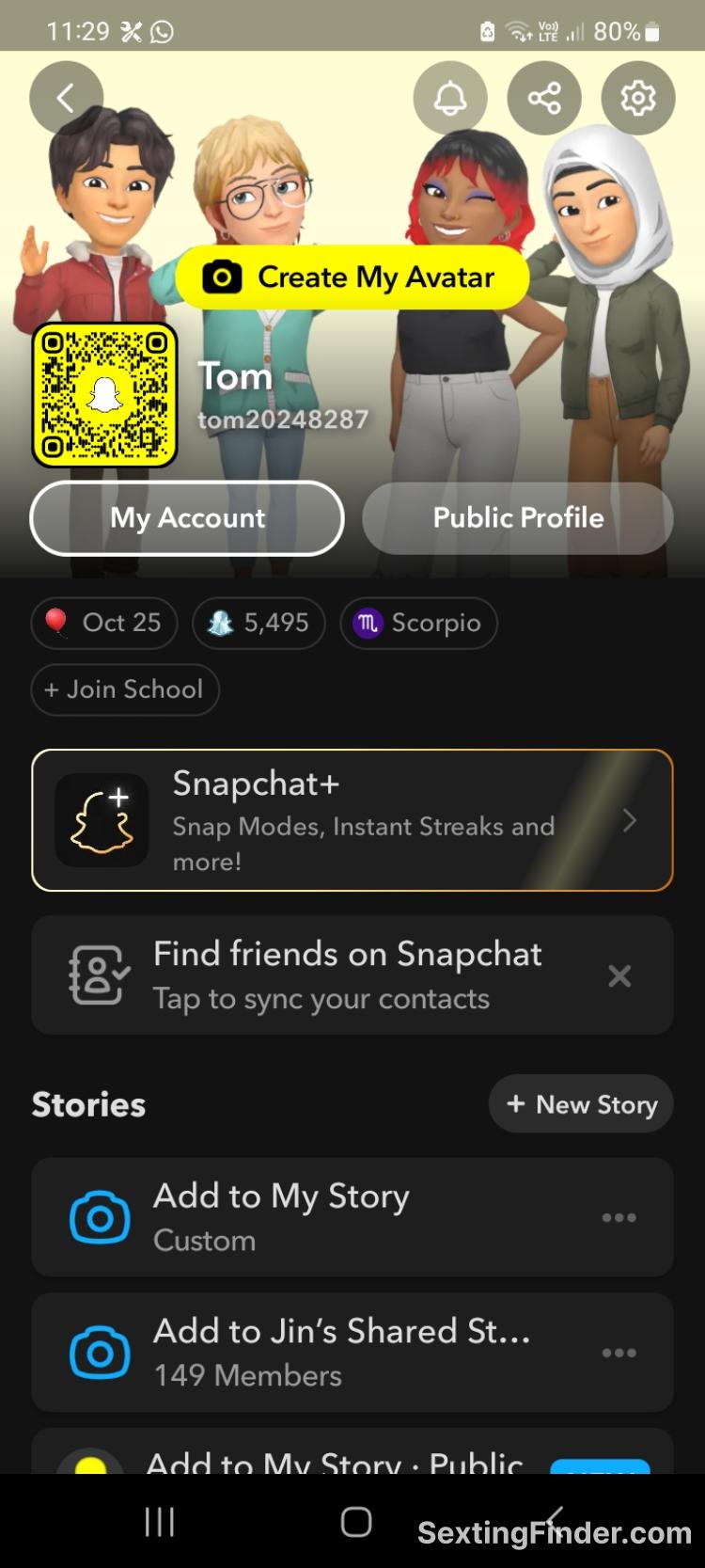Dismiss the Find friends on Snapchat card
Screen dimensions: 705x1568
point(619,976)
